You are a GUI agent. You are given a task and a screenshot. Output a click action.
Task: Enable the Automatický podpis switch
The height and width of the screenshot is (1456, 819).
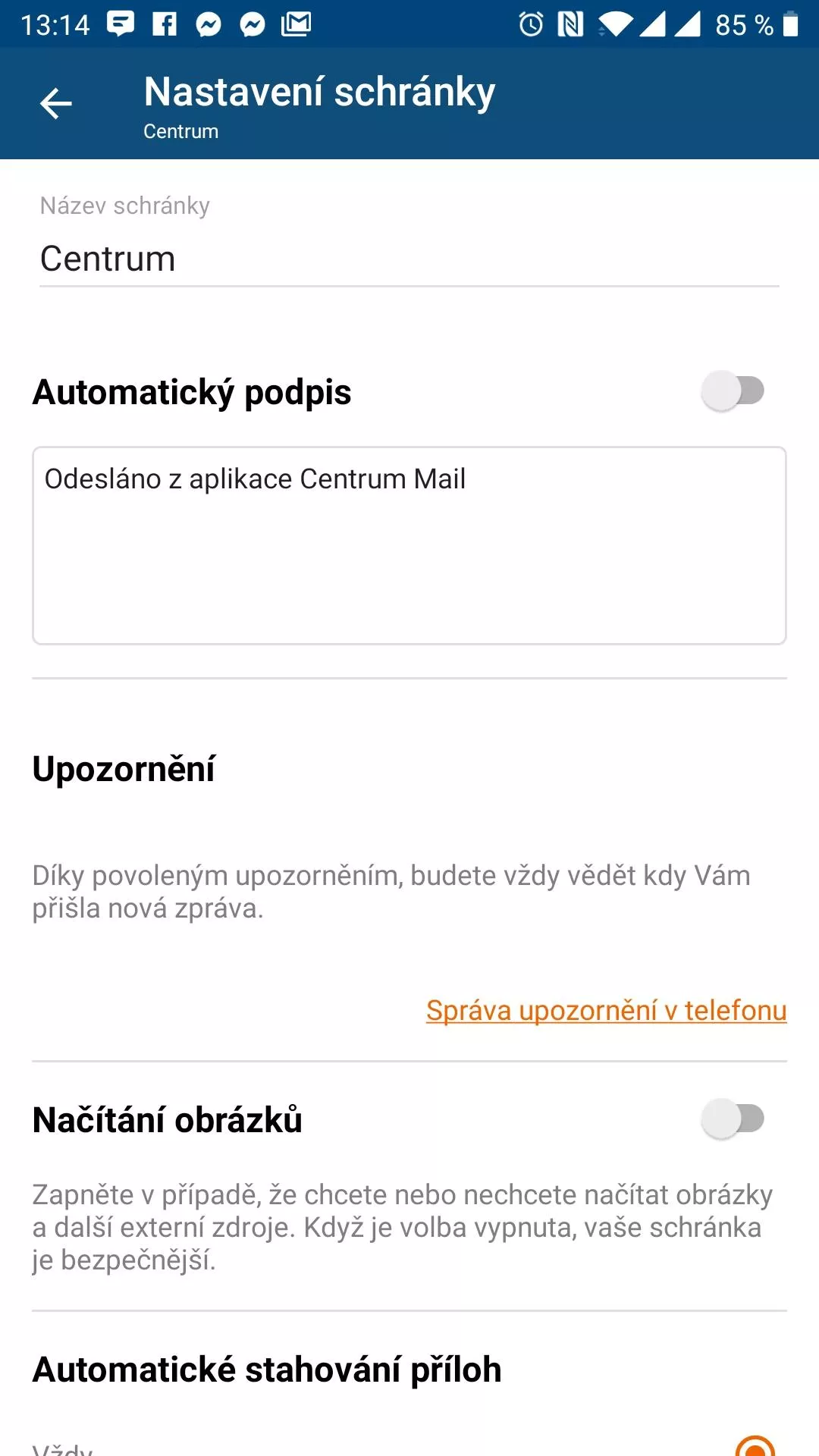[x=733, y=391]
